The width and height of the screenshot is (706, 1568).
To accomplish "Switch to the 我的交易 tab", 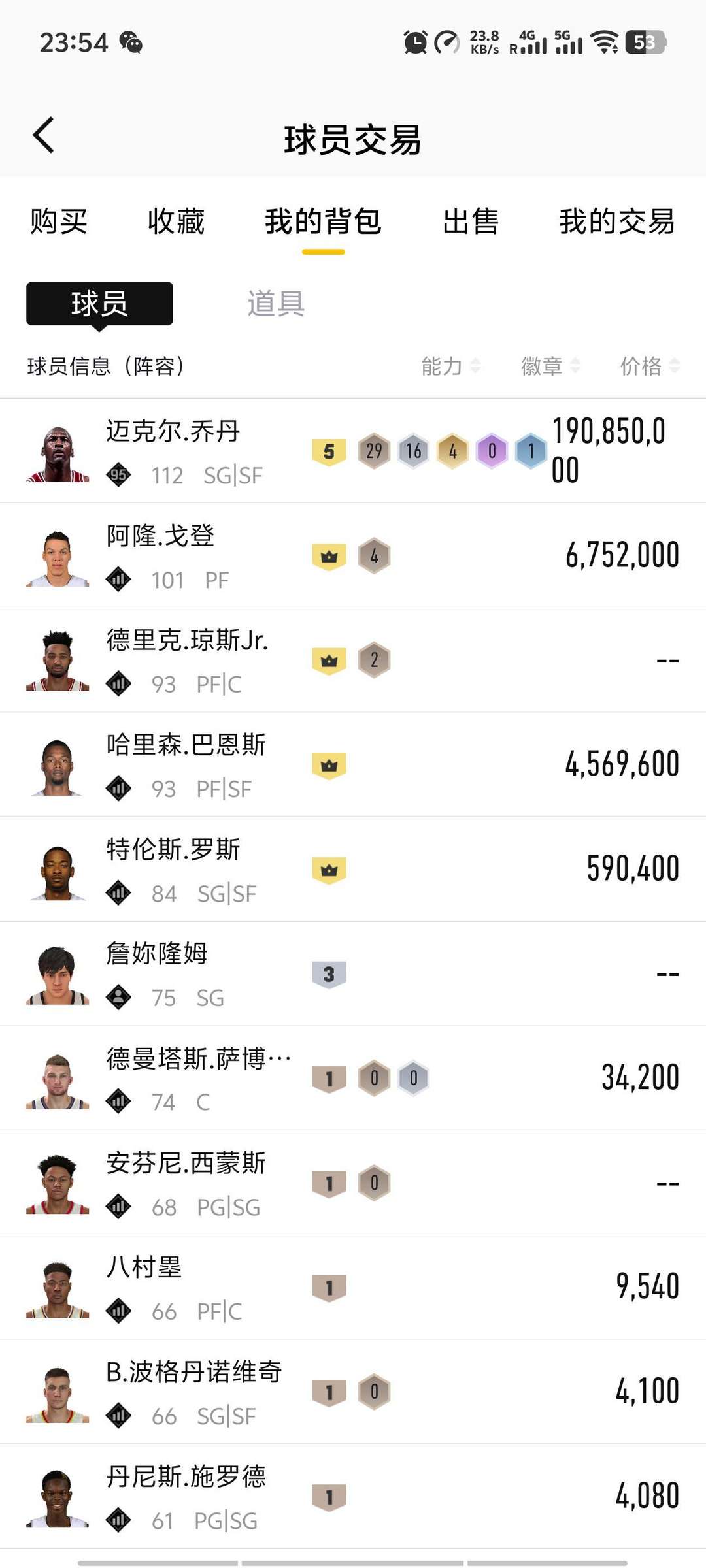I will tap(617, 221).
